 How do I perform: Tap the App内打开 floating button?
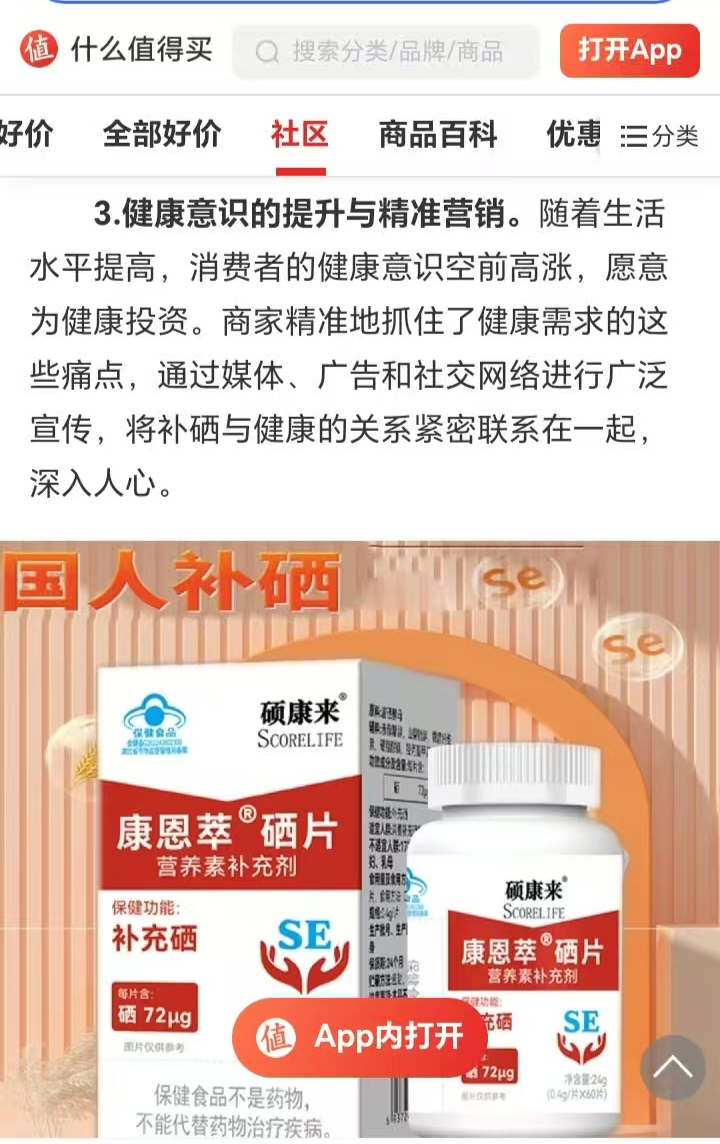click(x=360, y=1037)
